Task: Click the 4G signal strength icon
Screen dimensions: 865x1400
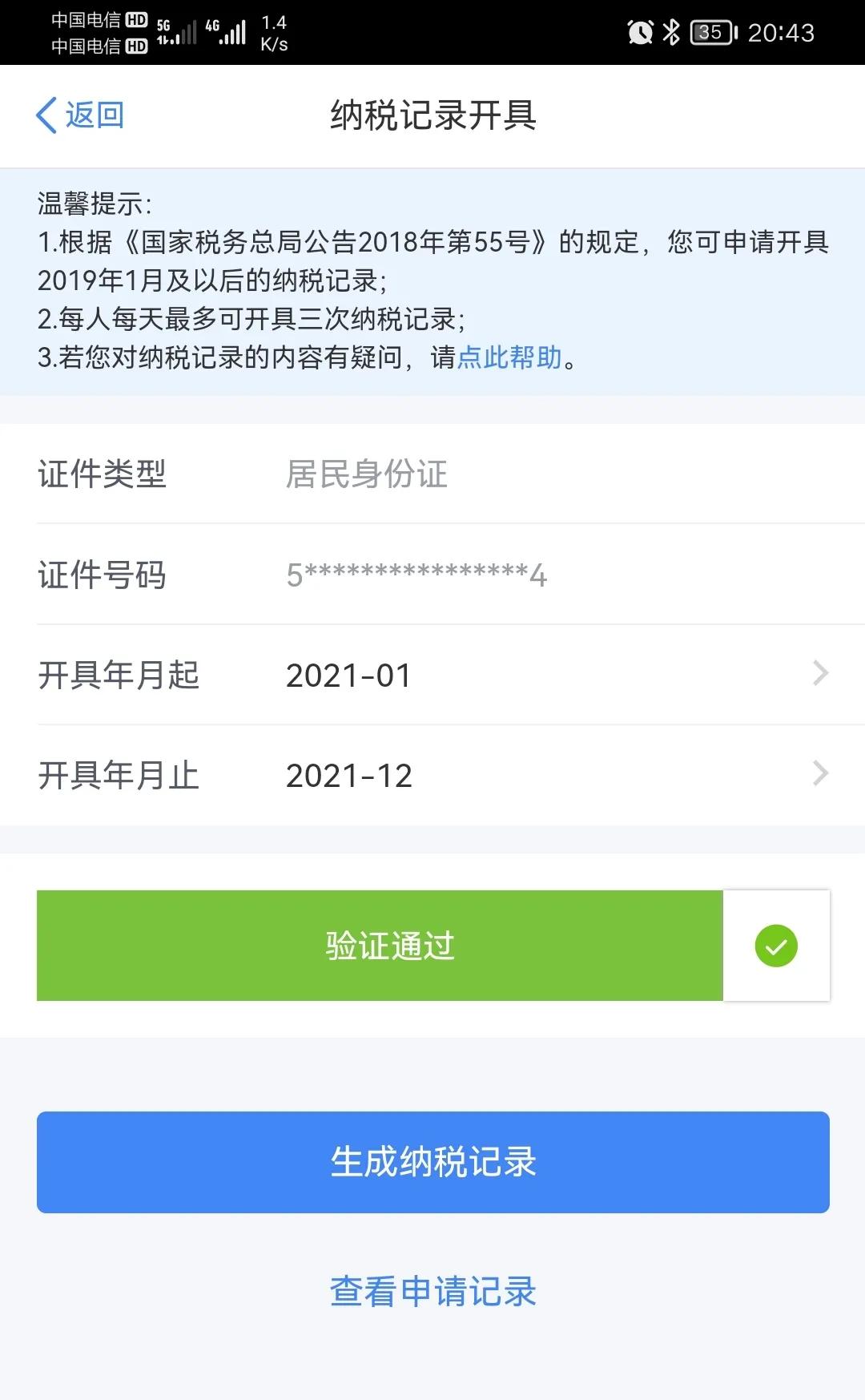Action: [232, 30]
